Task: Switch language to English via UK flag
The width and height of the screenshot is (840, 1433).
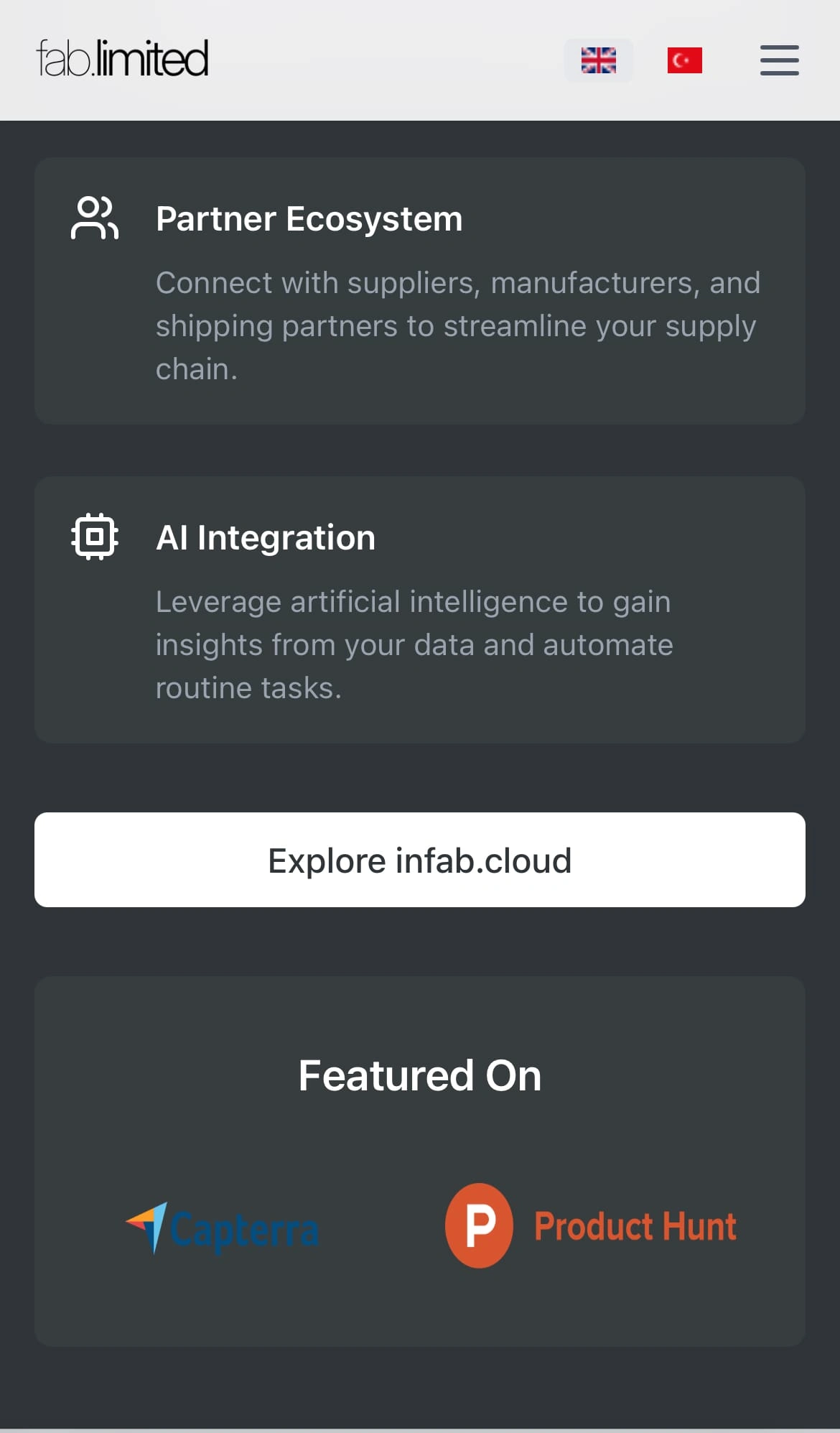Action: [x=598, y=60]
